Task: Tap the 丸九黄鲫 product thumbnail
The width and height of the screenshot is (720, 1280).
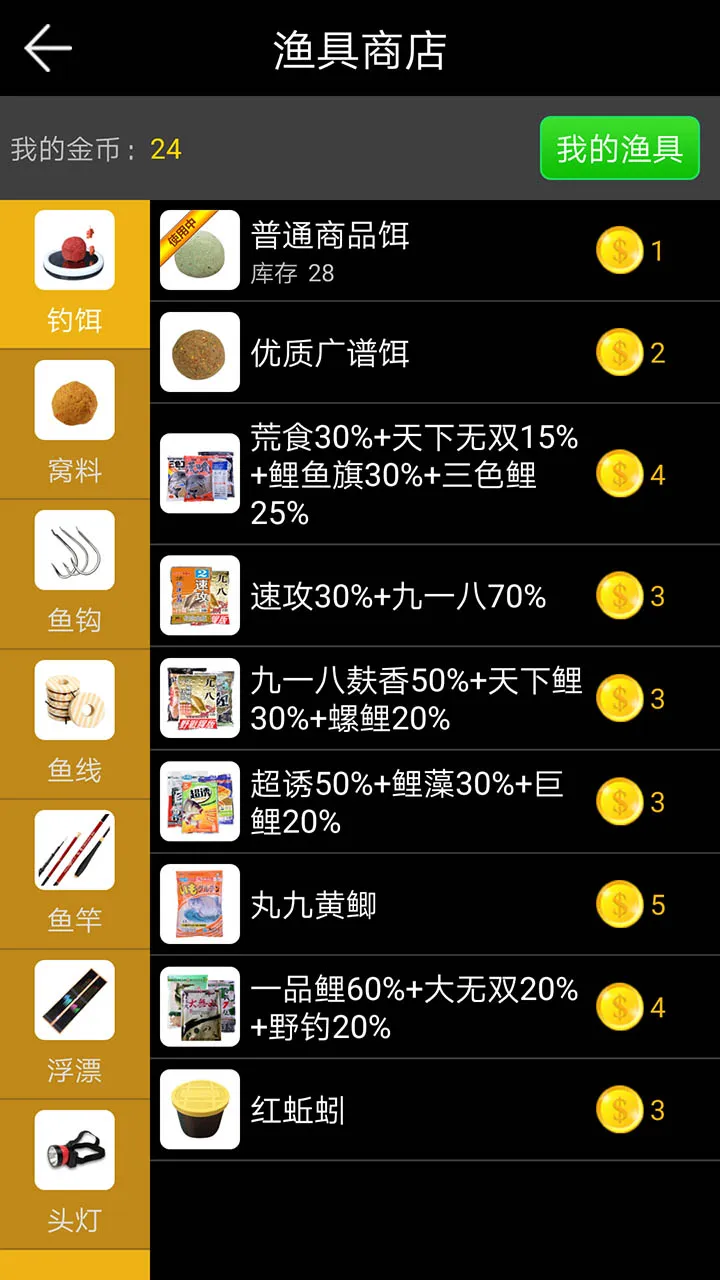Action: 199,904
